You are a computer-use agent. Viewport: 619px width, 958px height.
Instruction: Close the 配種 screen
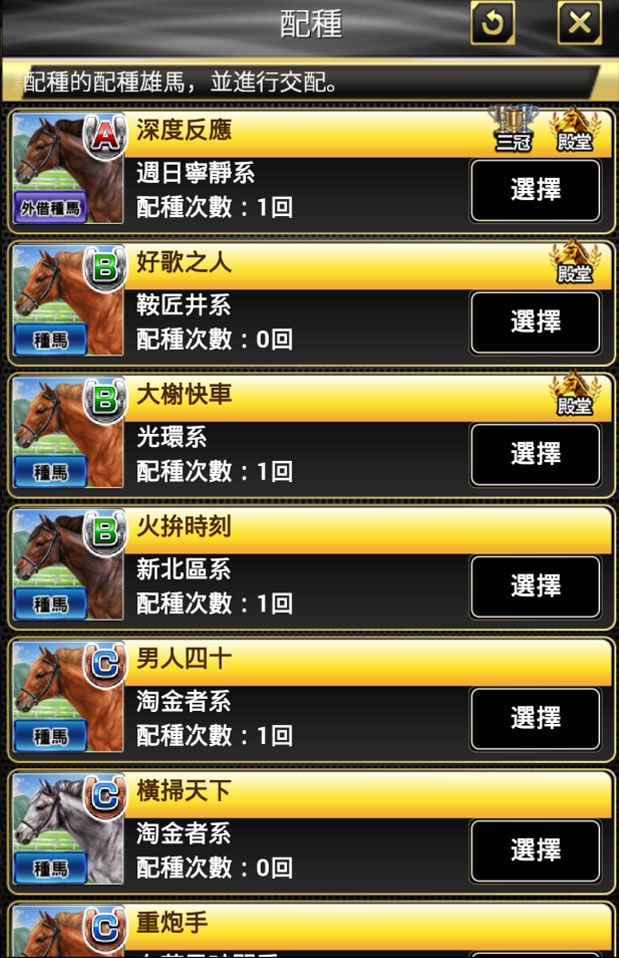click(x=579, y=24)
